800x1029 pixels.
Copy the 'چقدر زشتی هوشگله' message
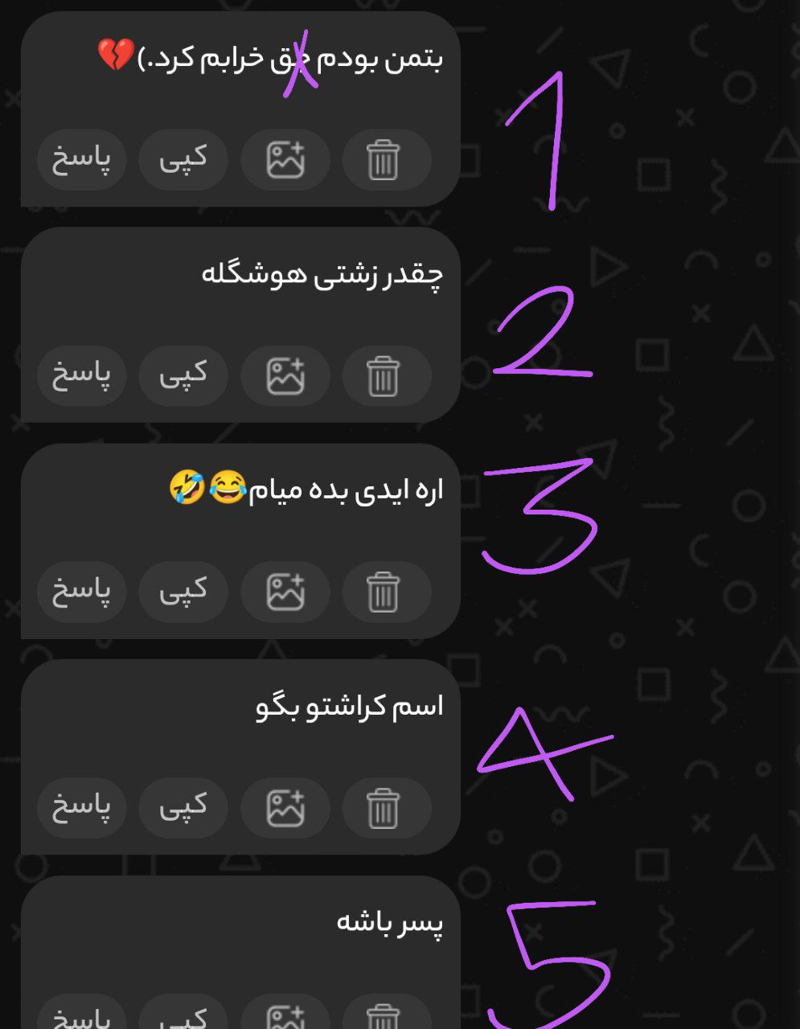[x=183, y=376]
